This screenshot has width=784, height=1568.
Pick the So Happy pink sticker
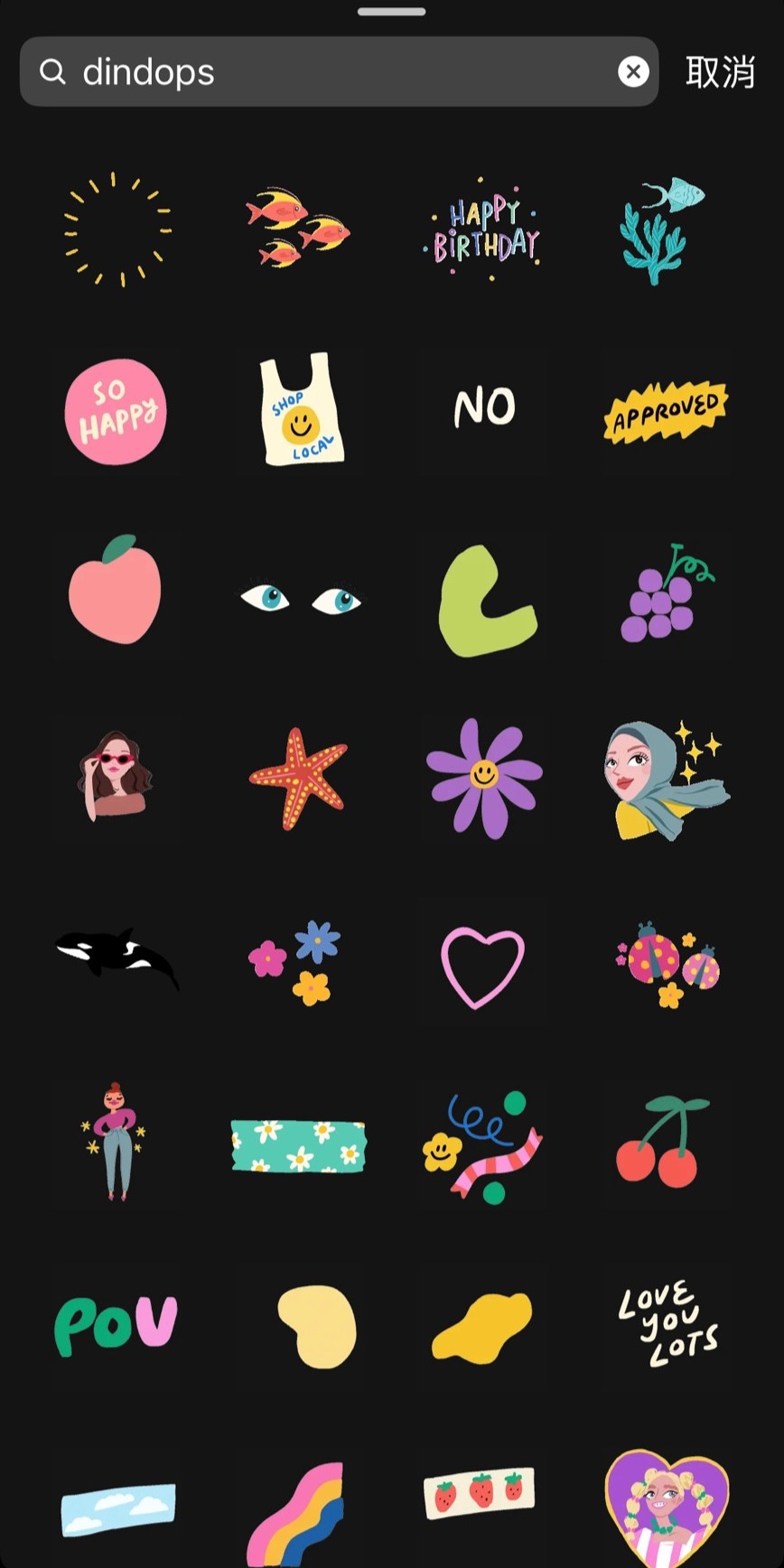point(116,412)
